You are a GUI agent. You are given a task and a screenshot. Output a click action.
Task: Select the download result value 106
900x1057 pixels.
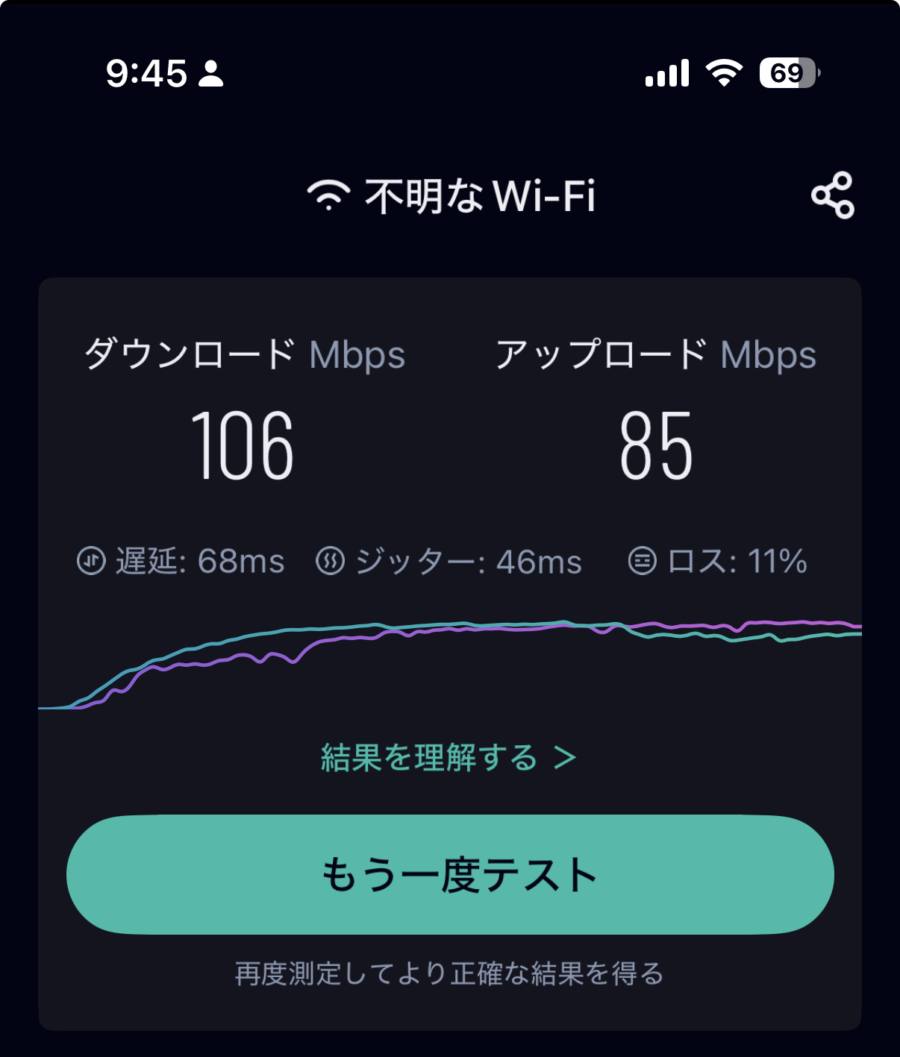(243, 447)
